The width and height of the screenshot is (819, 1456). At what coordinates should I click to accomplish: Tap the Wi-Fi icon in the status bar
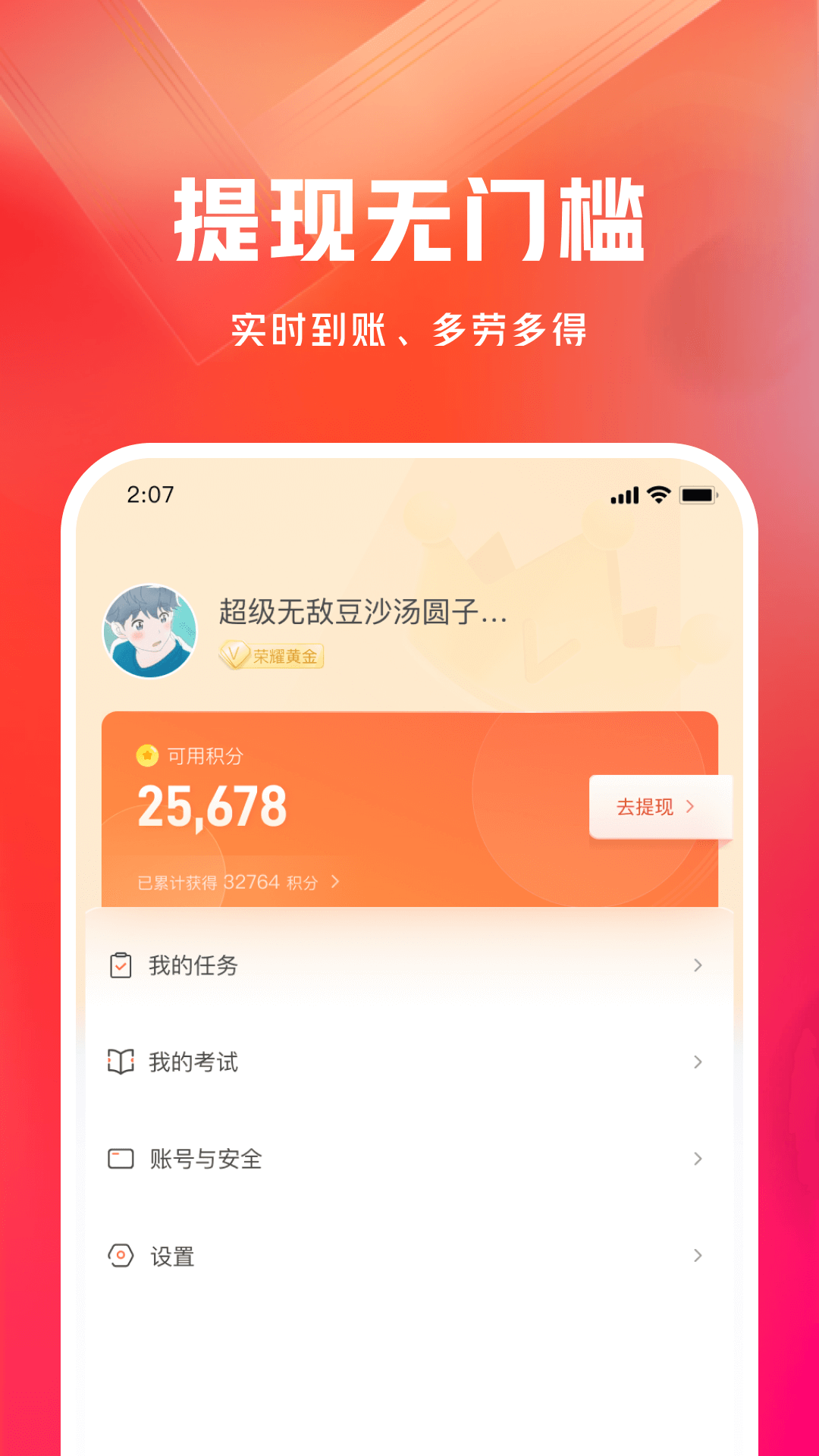[659, 493]
